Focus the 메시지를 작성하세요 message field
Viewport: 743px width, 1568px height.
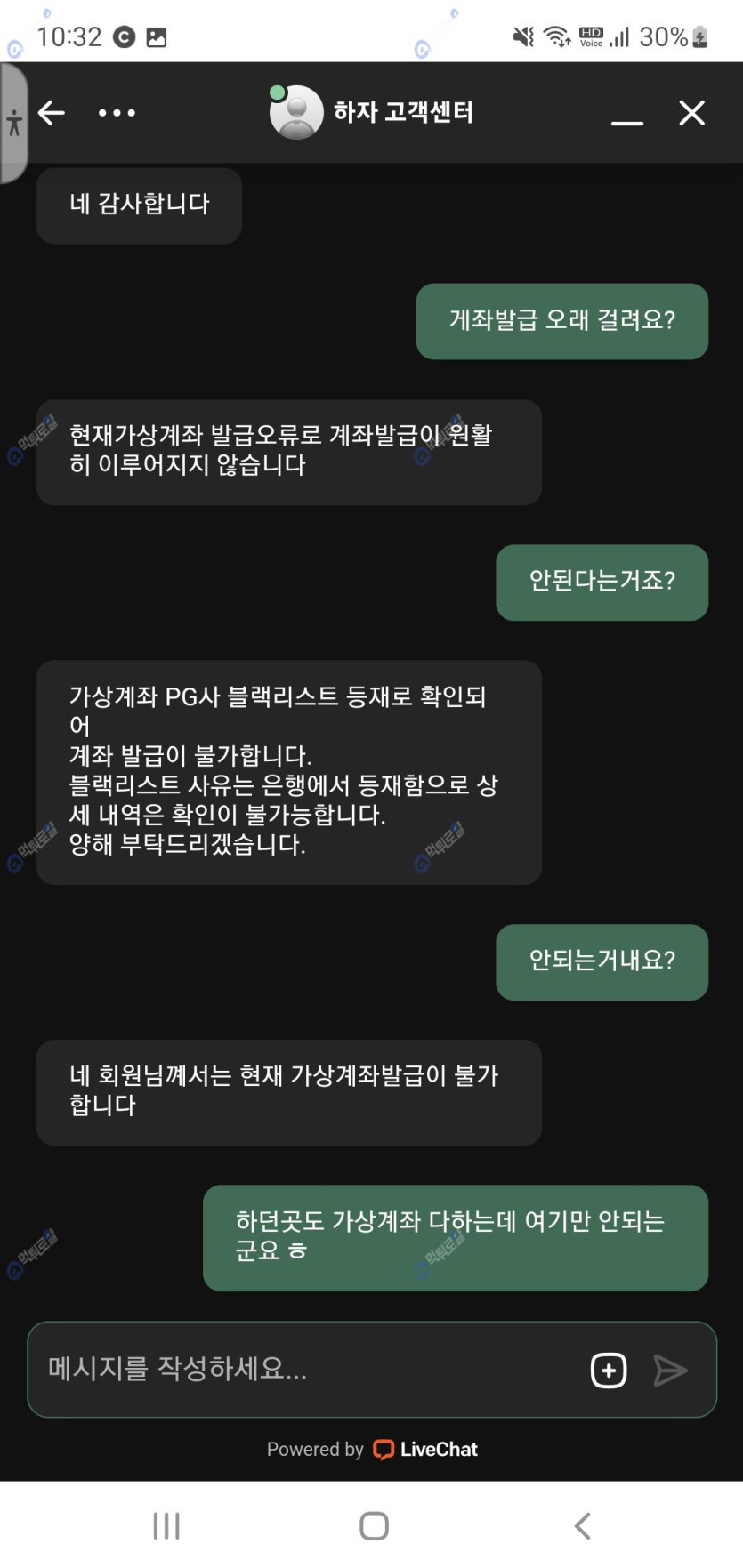point(303,1370)
